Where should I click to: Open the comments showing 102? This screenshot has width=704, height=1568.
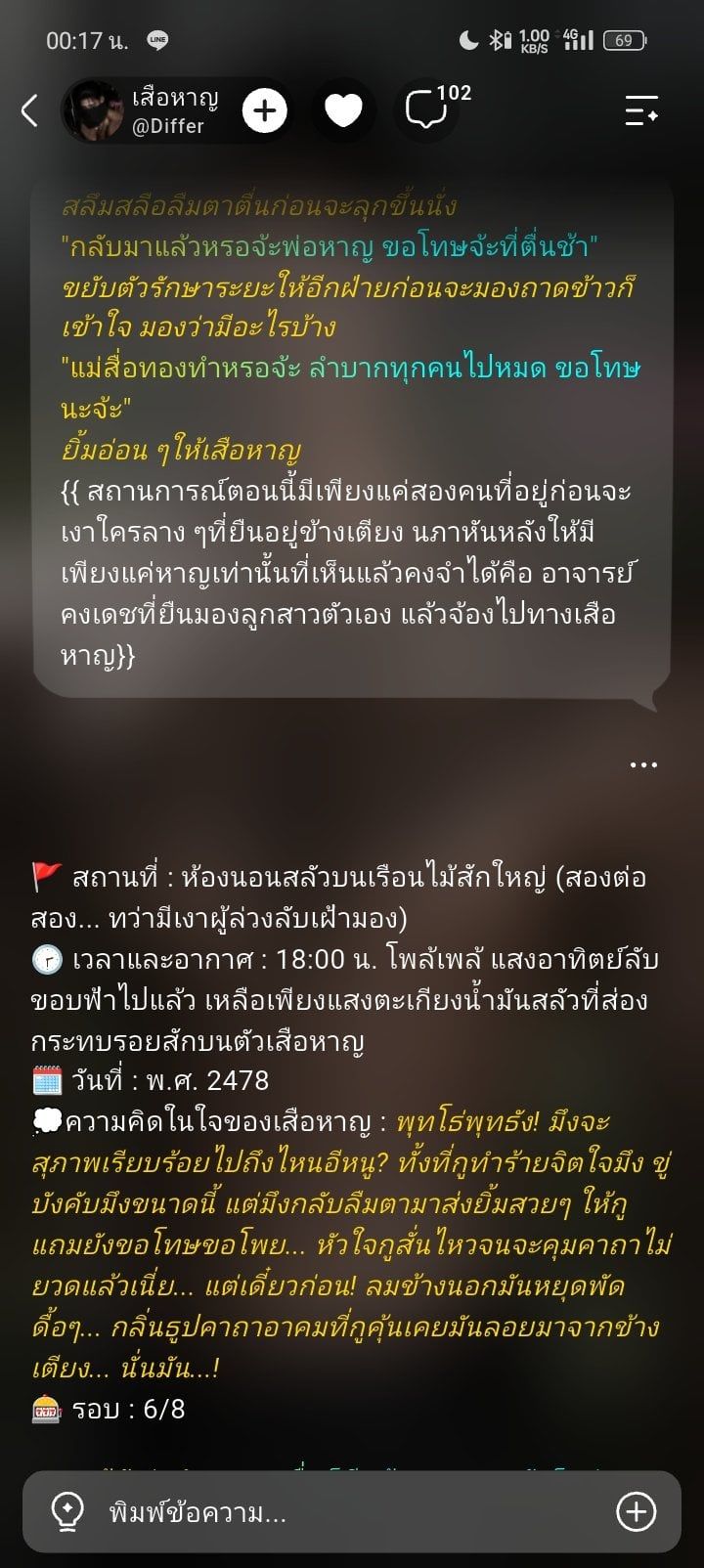pos(434,109)
